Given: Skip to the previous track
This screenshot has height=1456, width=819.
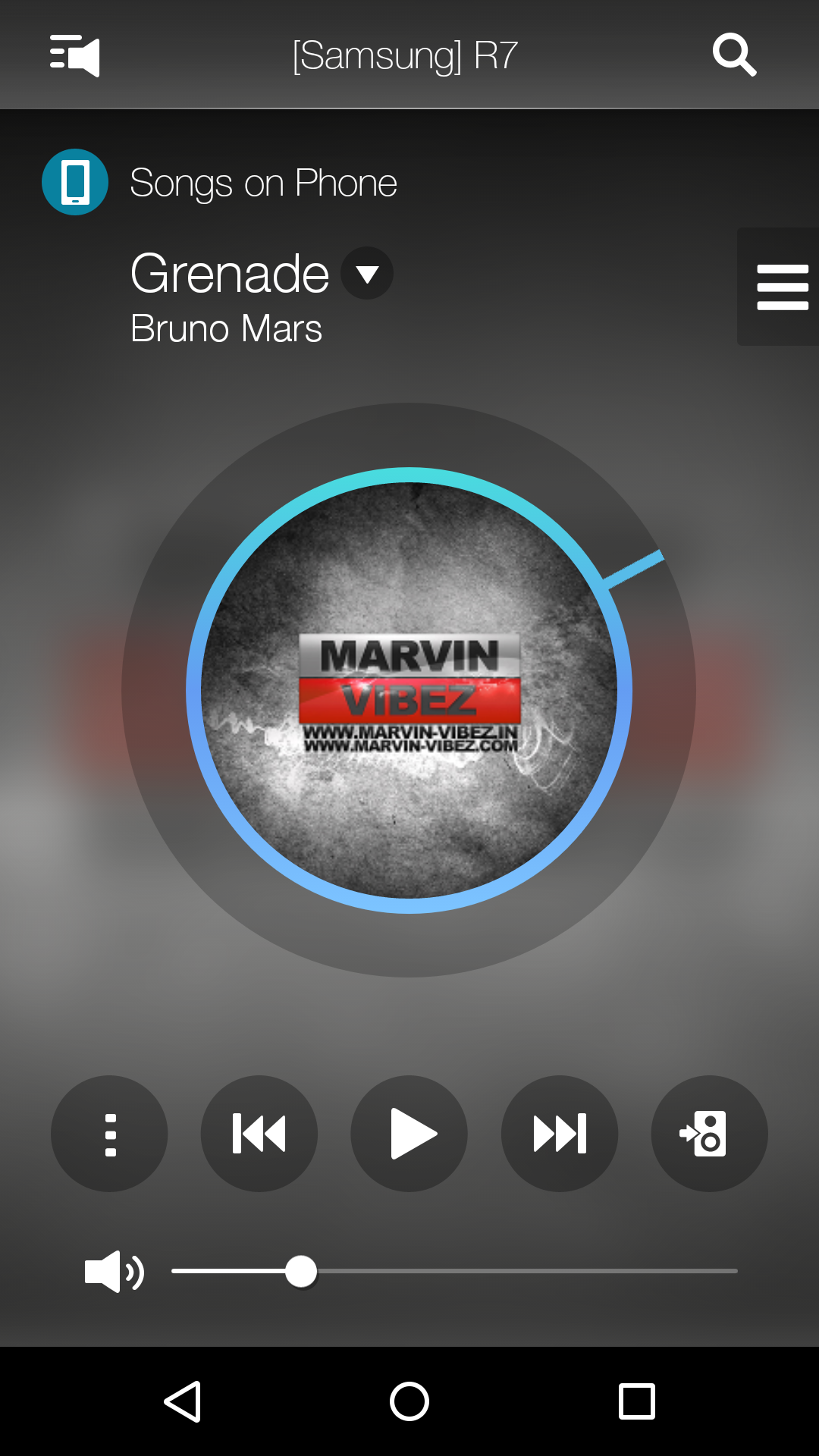Looking at the screenshot, I should tap(259, 1134).
